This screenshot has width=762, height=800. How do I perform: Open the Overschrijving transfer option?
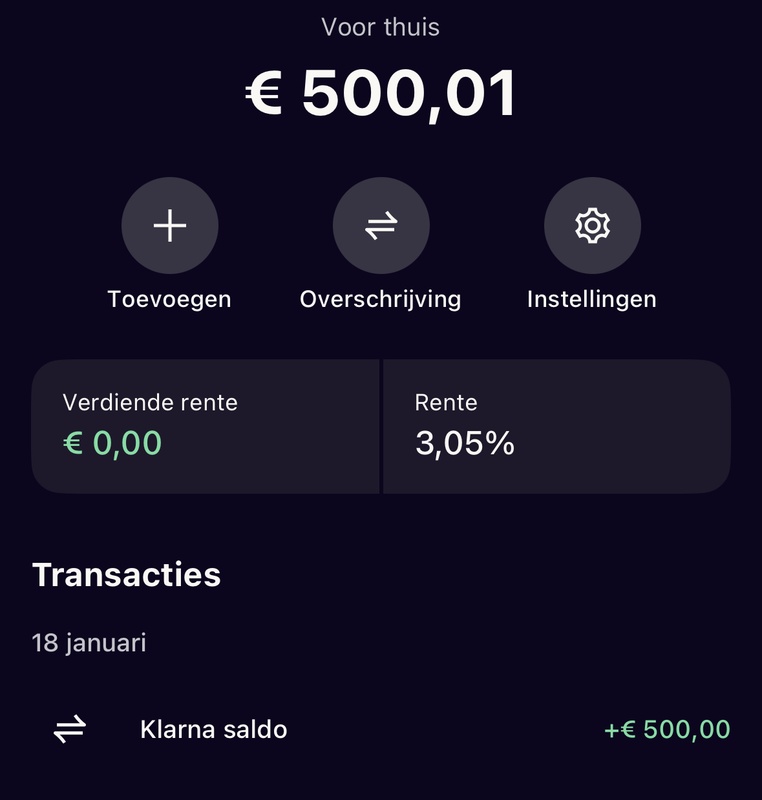380,227
